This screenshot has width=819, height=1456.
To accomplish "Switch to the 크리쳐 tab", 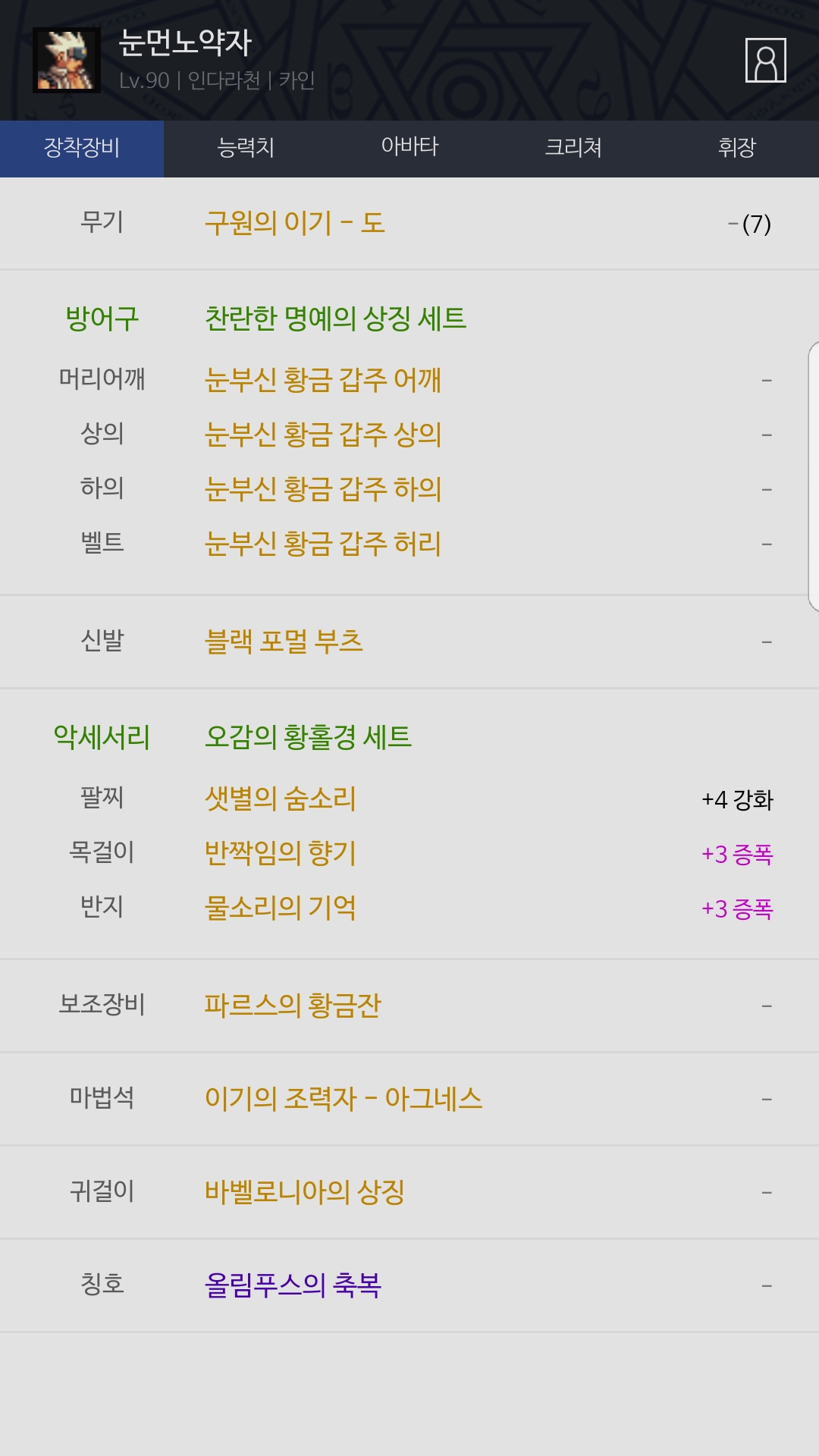I will 573,148.
